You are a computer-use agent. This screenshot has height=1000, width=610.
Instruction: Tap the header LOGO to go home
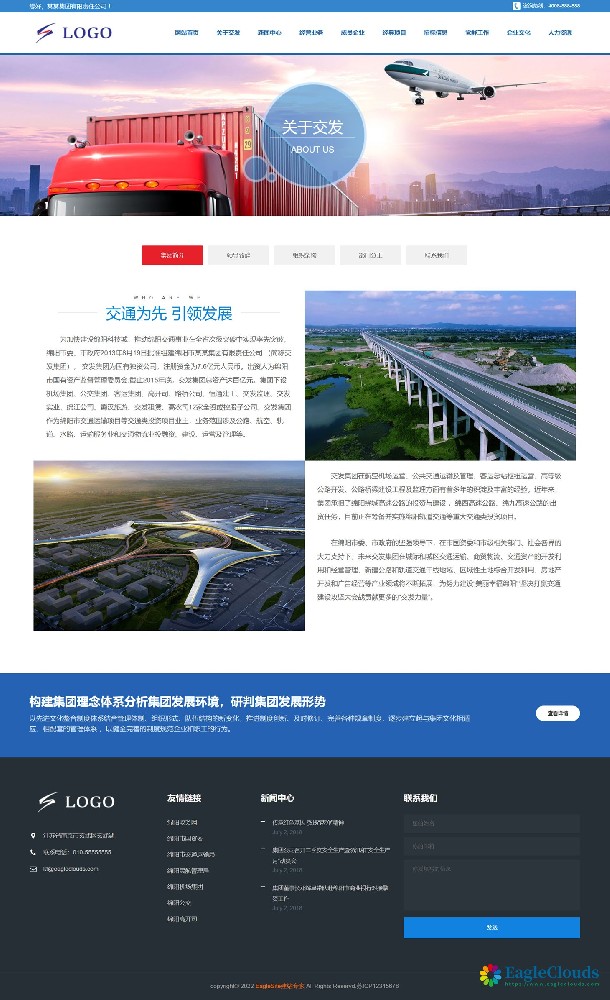[x=73, y=33]
